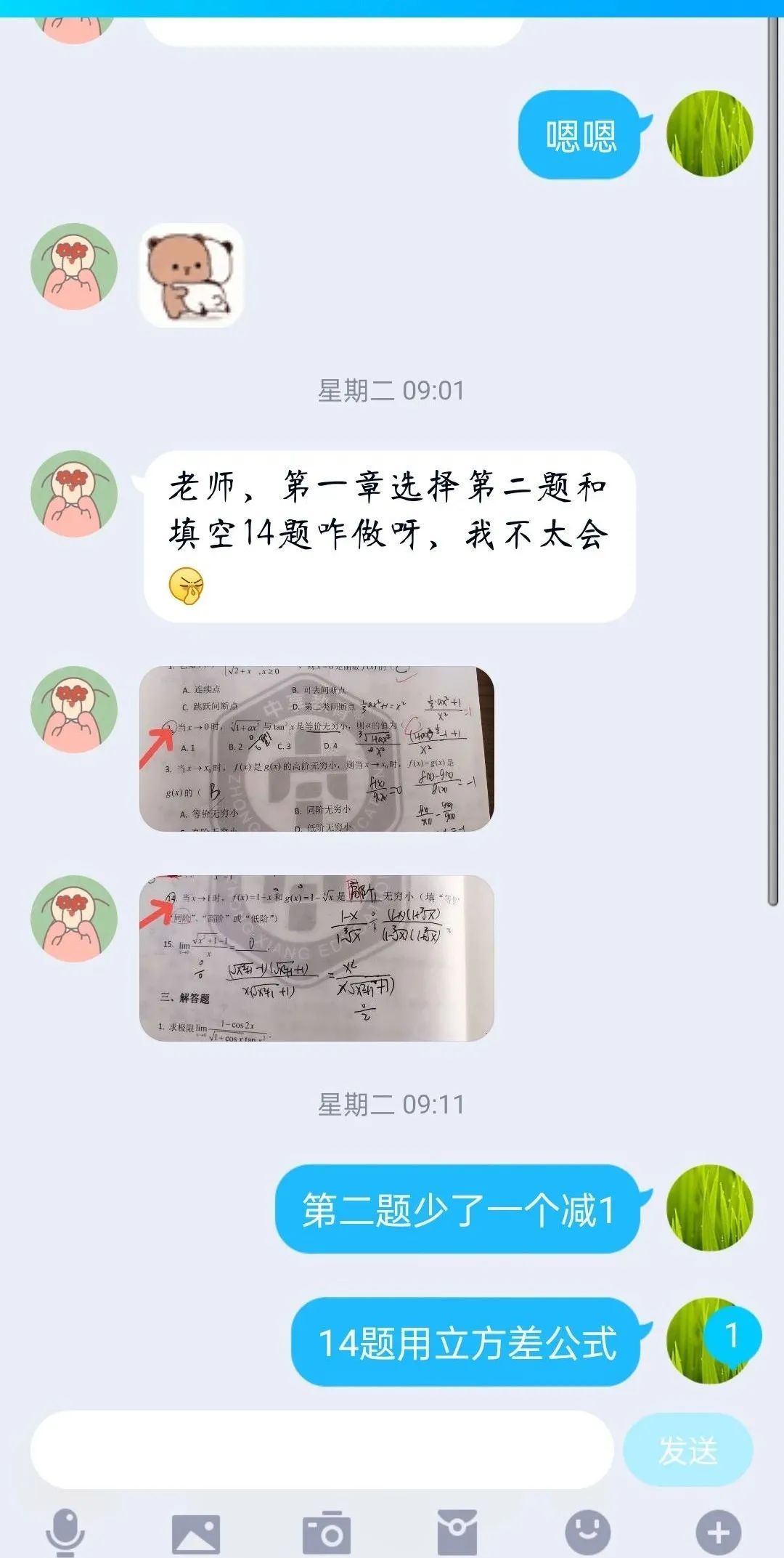The width and height of the screenshot is (784, 1558).
Task: Open the camera to take a photo
Action: (326, 1532)
